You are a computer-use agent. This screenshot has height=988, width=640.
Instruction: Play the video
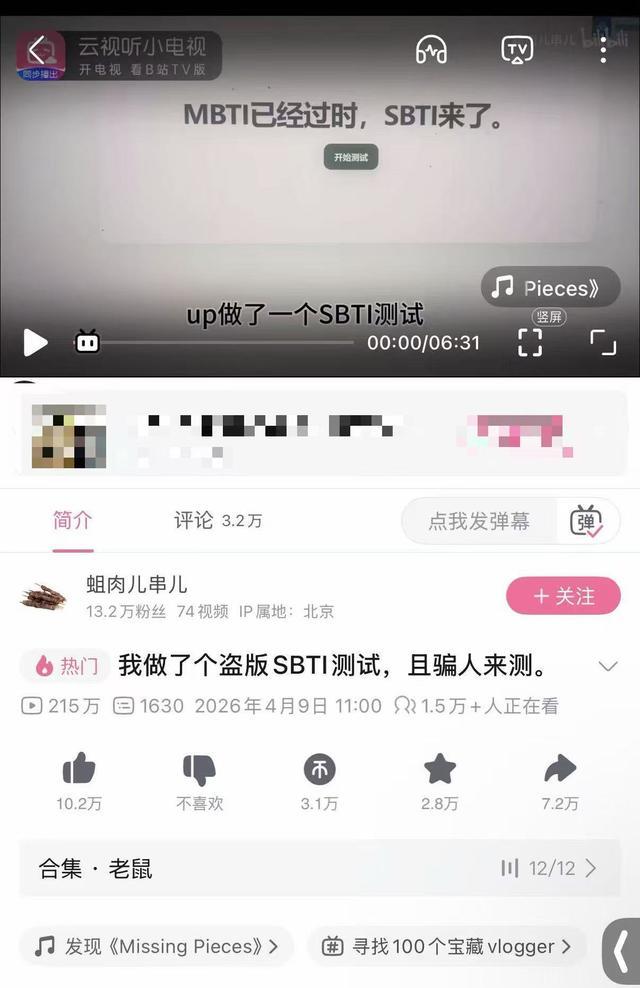35,343
